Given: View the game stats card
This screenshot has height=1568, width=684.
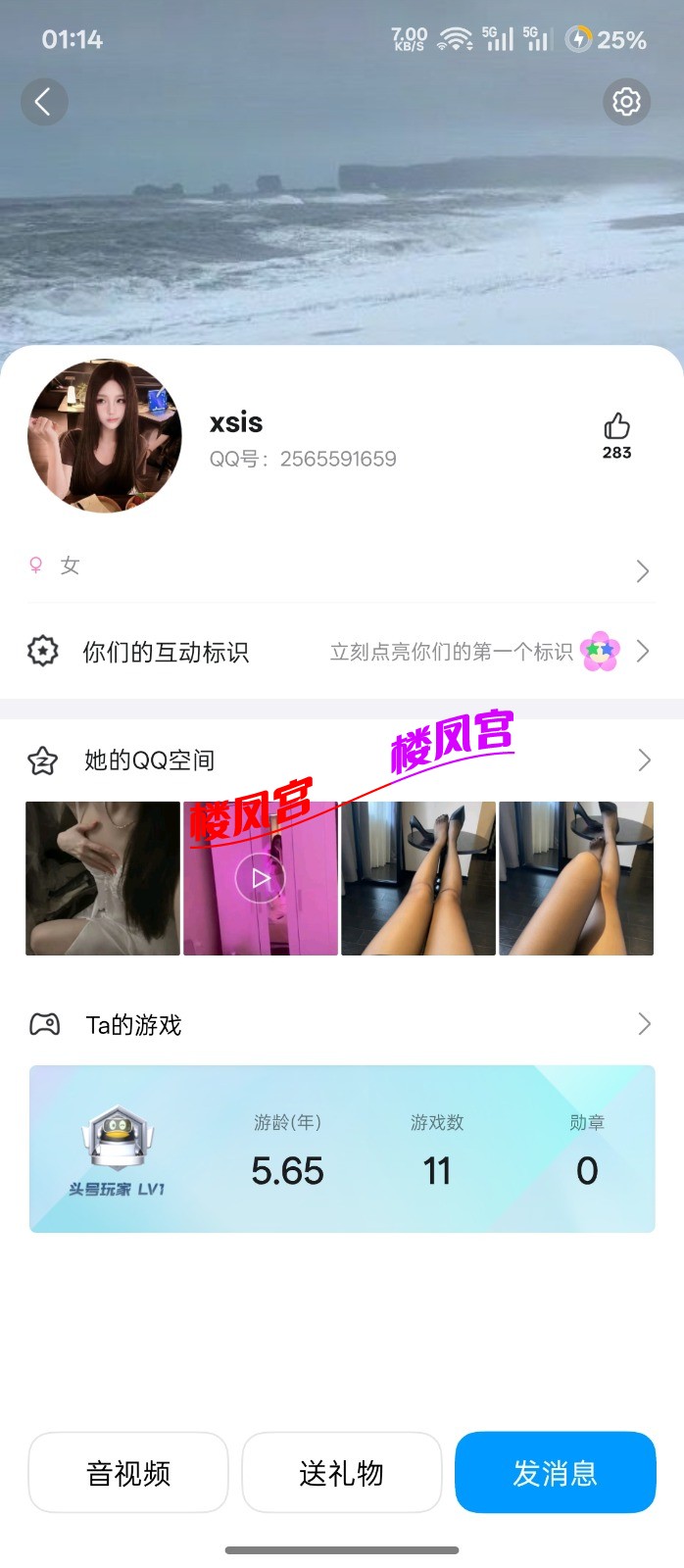Looking at the screenshot, I should 342,1149.
